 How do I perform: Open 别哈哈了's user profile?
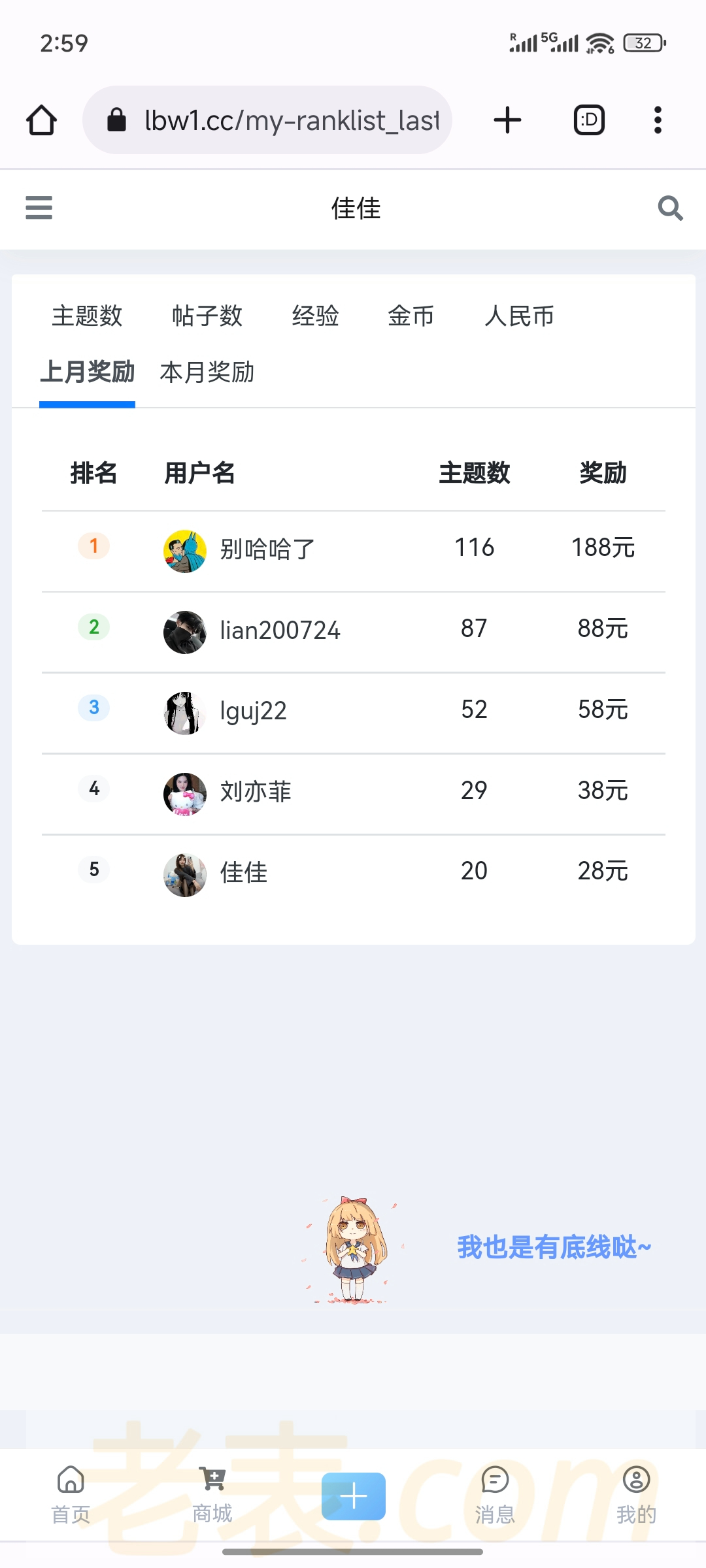[267, 549]
